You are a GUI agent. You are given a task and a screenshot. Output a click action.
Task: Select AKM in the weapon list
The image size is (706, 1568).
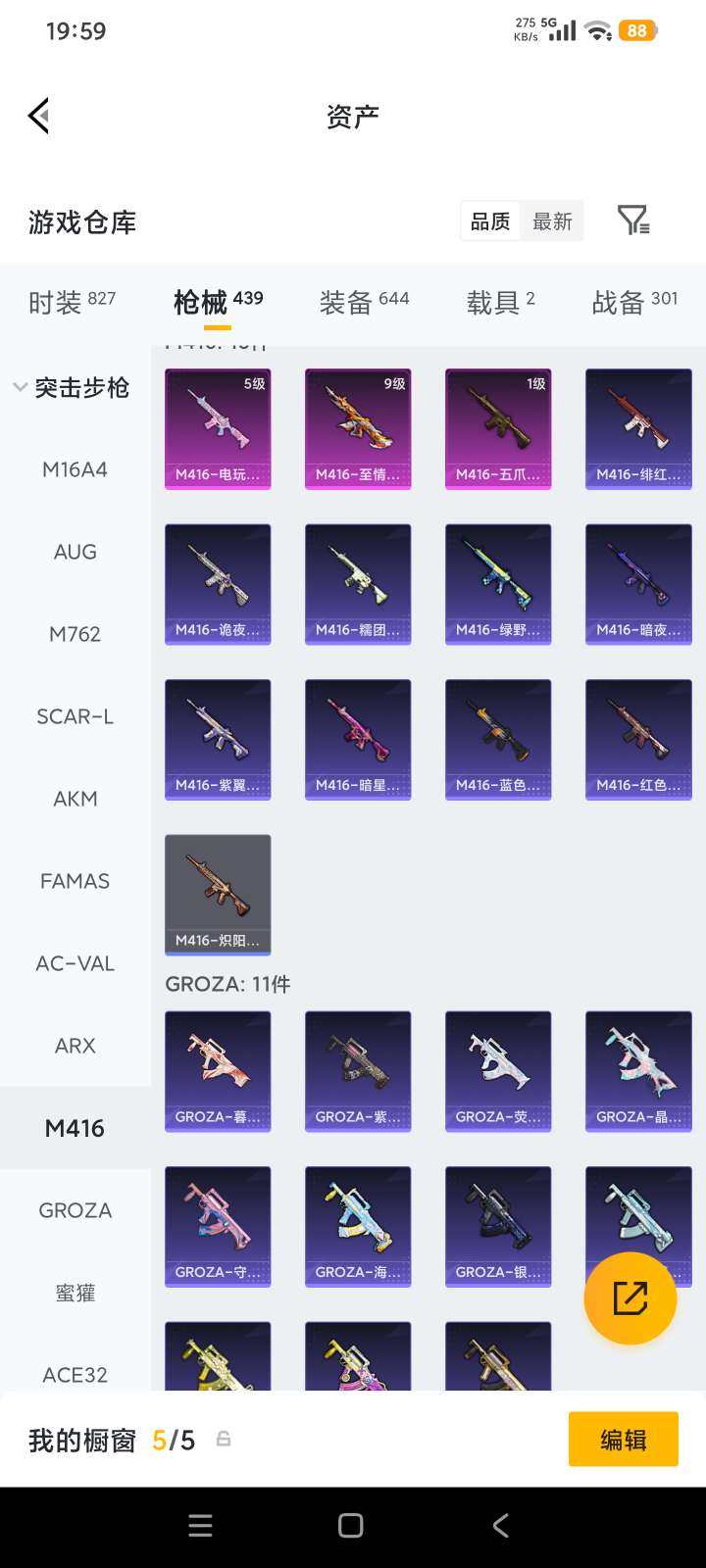click(x=76, y=799)
